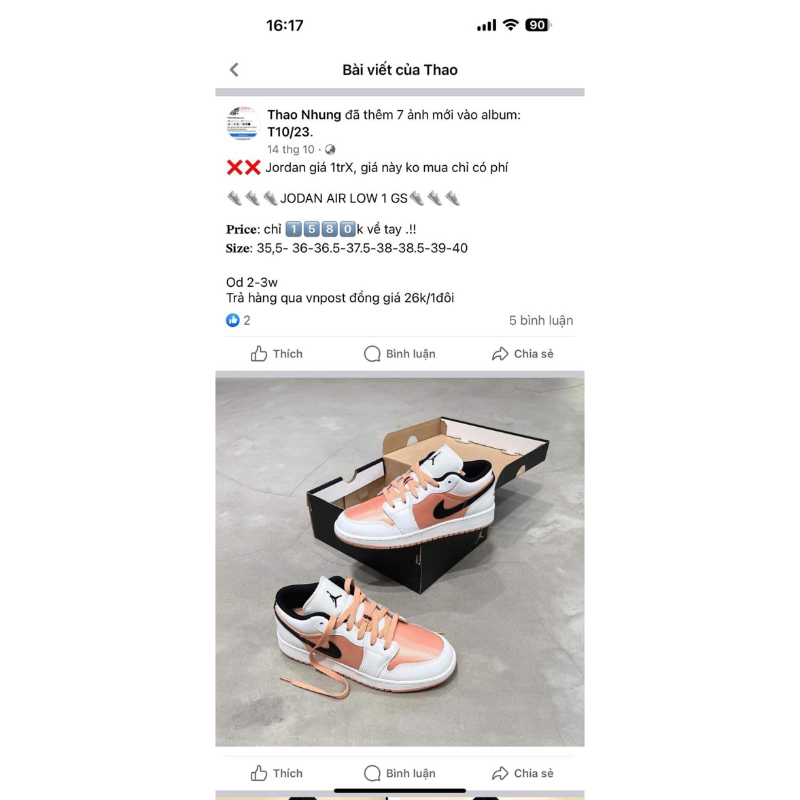
Task: View who reacted to the post
Action: [238, 321]
